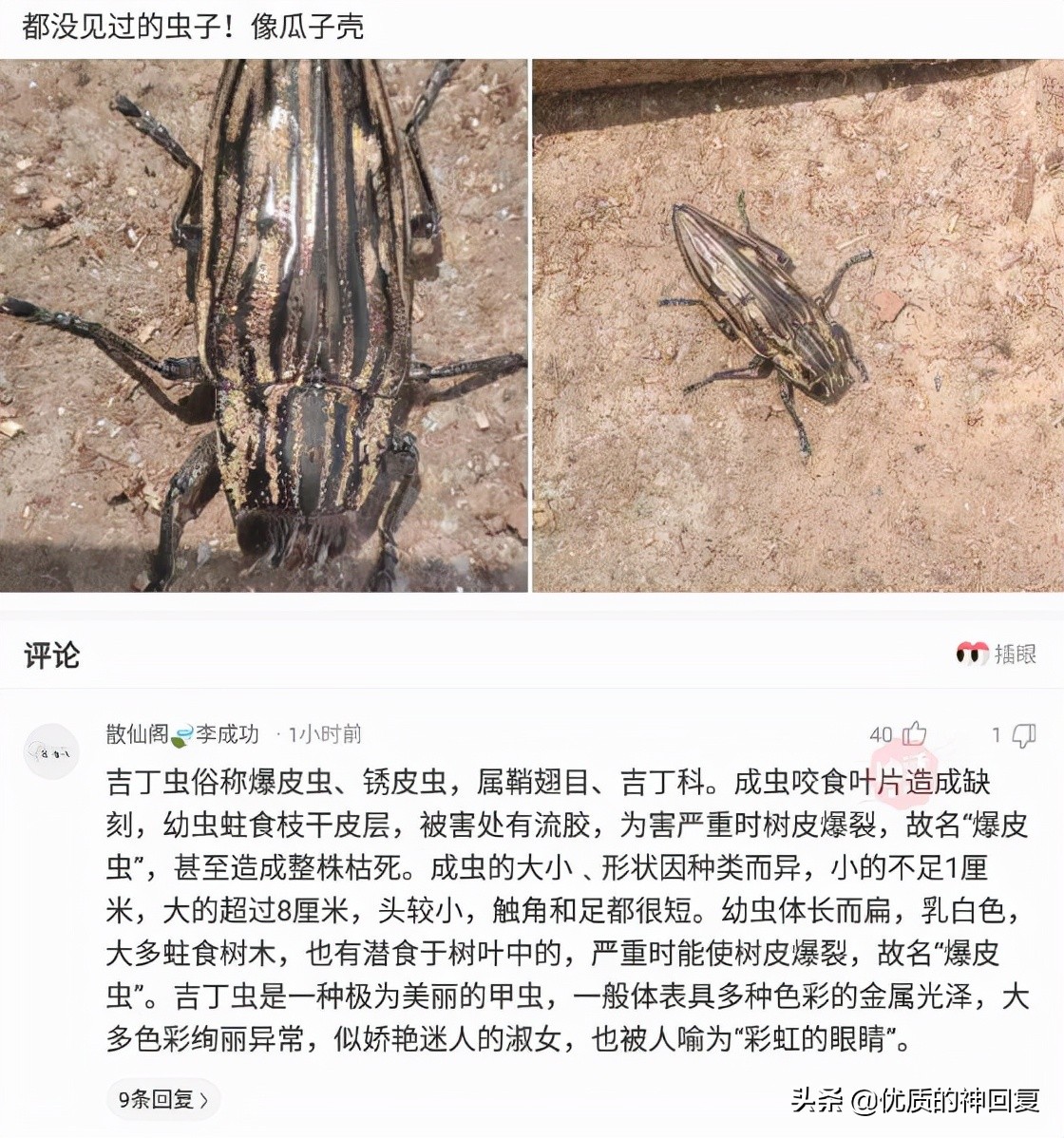
Task: Click the chevron arrow after 9条回复
Action: tap(202, 1098)
